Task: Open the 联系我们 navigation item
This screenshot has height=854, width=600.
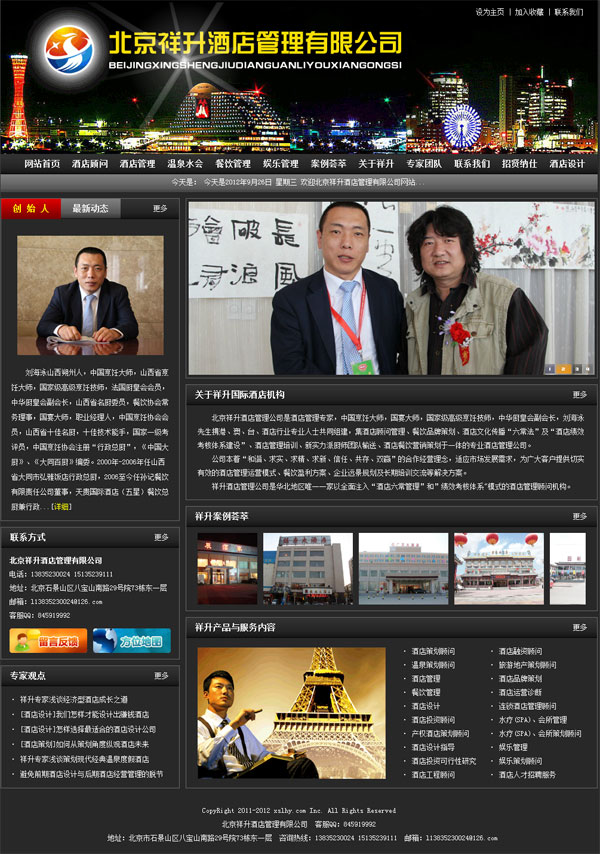Action: (472, 163)
